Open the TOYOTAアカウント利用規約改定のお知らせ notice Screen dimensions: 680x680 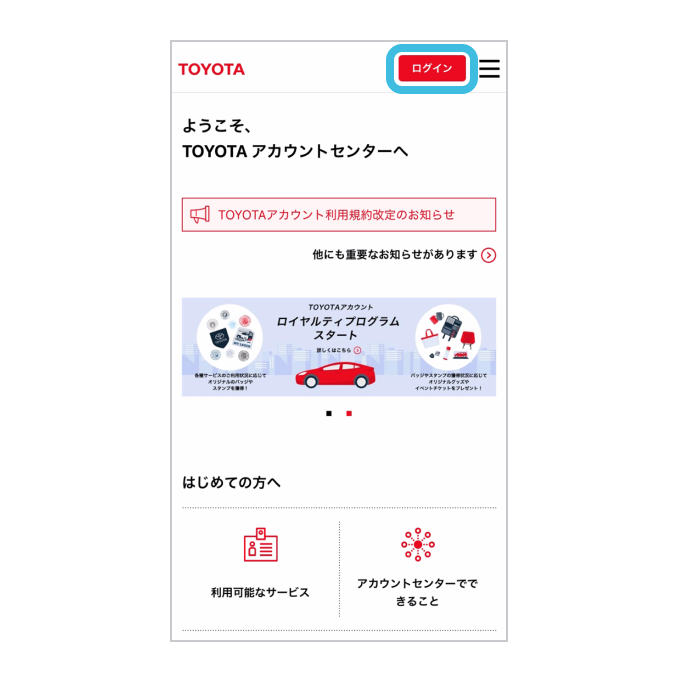point(338,214)
